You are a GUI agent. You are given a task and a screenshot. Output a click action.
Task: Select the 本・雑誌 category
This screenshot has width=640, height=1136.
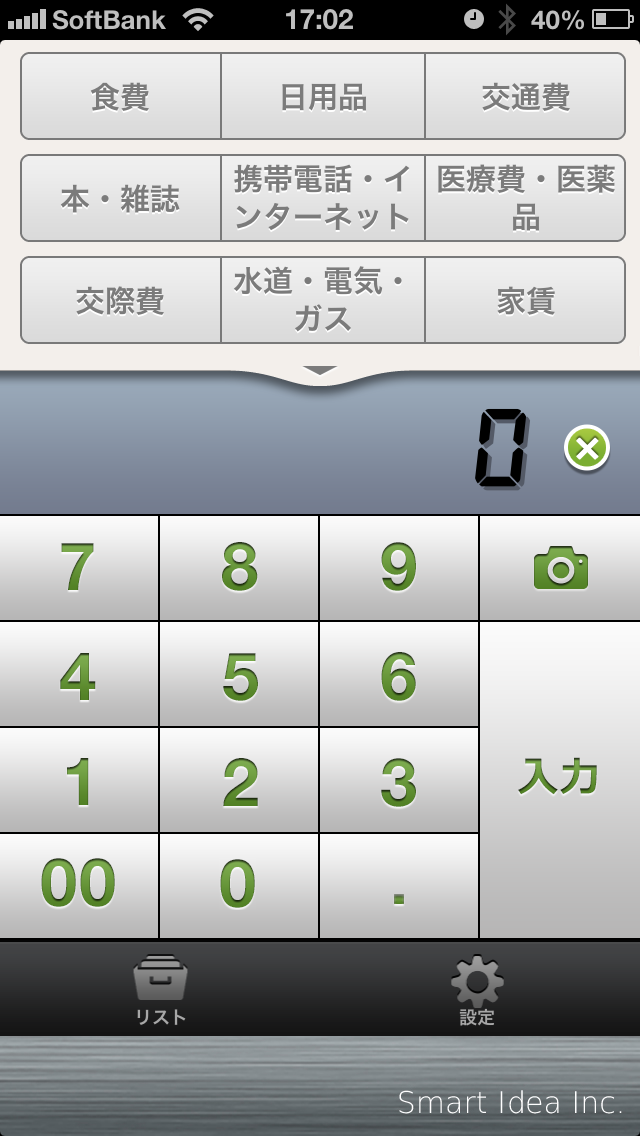point(121,198)
